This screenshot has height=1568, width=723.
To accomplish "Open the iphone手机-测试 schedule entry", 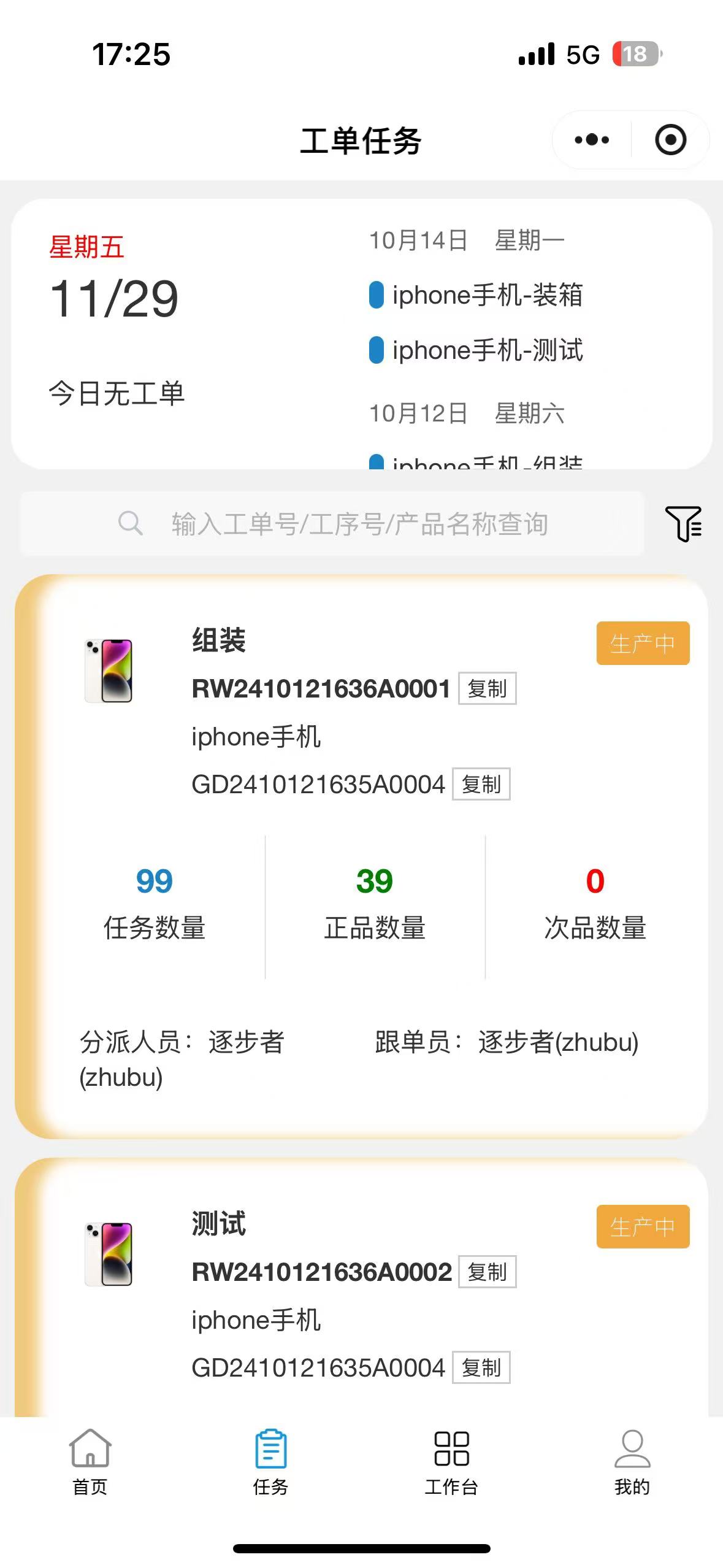I will [x=487, y=350].
